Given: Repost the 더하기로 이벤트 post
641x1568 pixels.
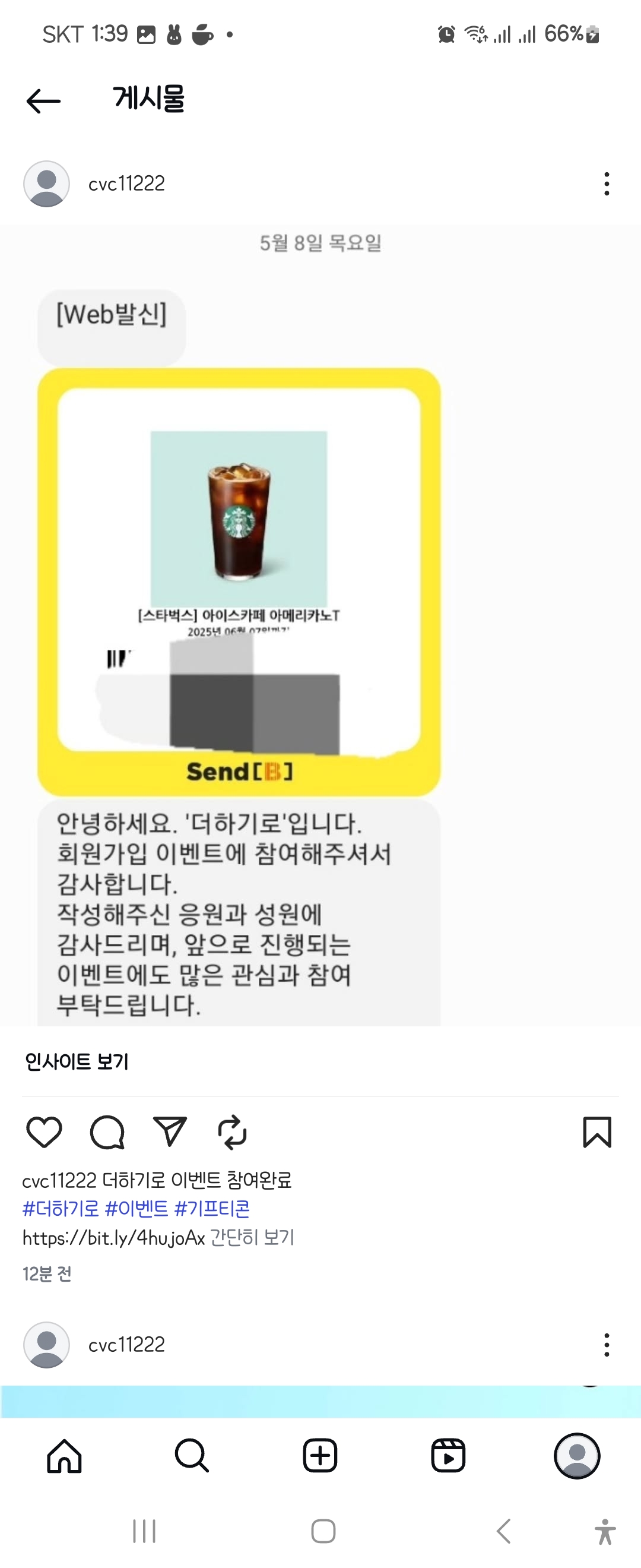Looking at the screenshot, I should pyautogui.click(x=232, y=1132).
